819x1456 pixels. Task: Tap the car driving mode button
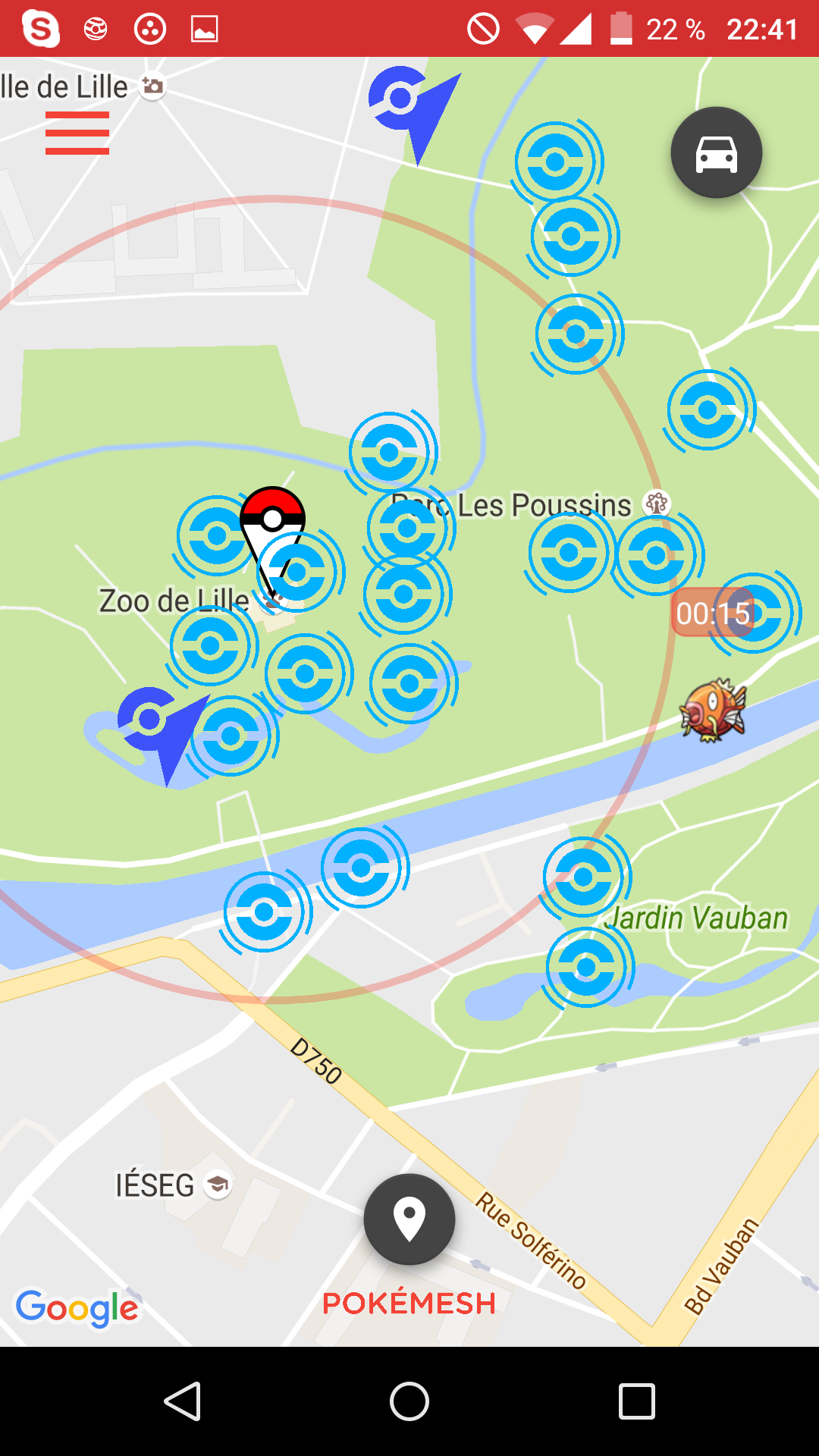pos(717,152)
